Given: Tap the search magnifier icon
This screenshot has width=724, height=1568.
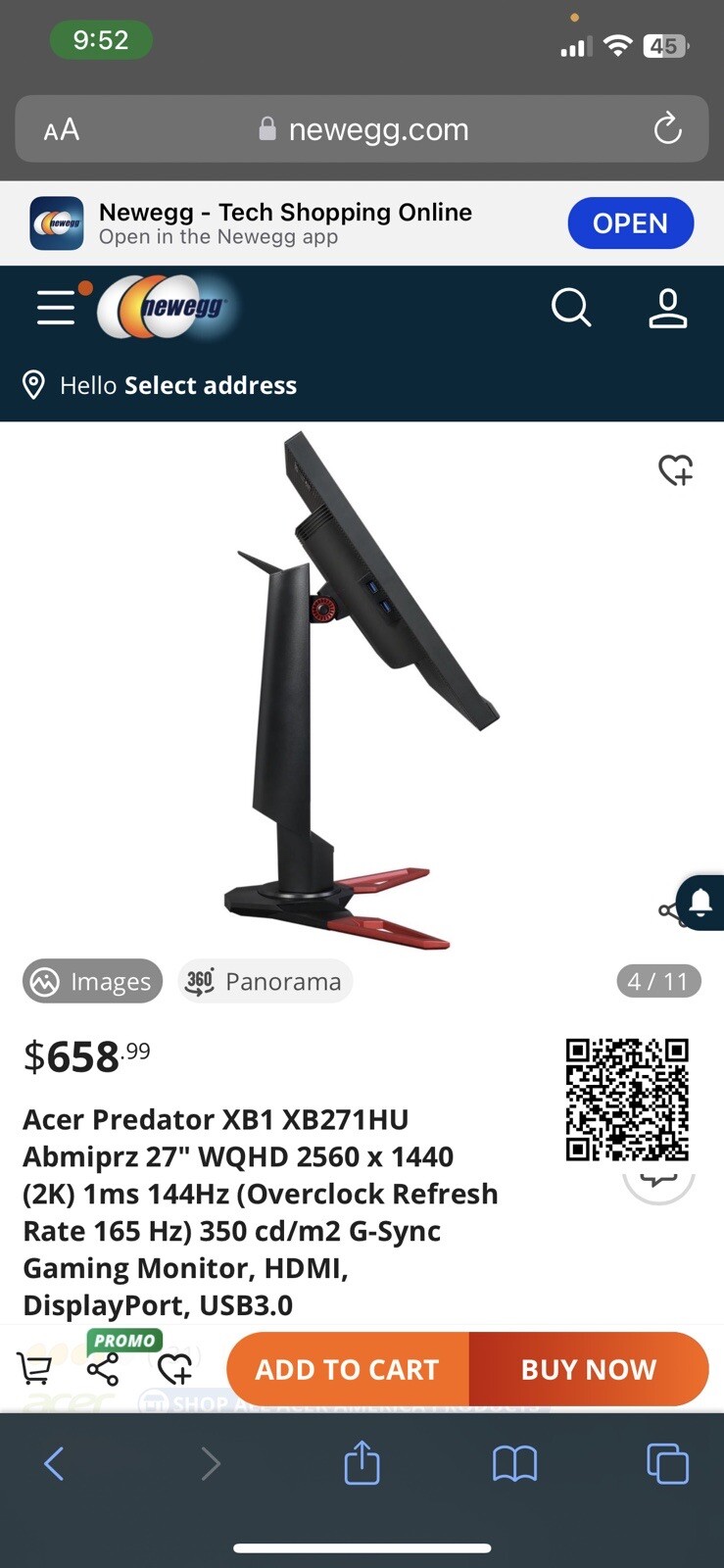Looking at the screenshot, I should [571, 308].
